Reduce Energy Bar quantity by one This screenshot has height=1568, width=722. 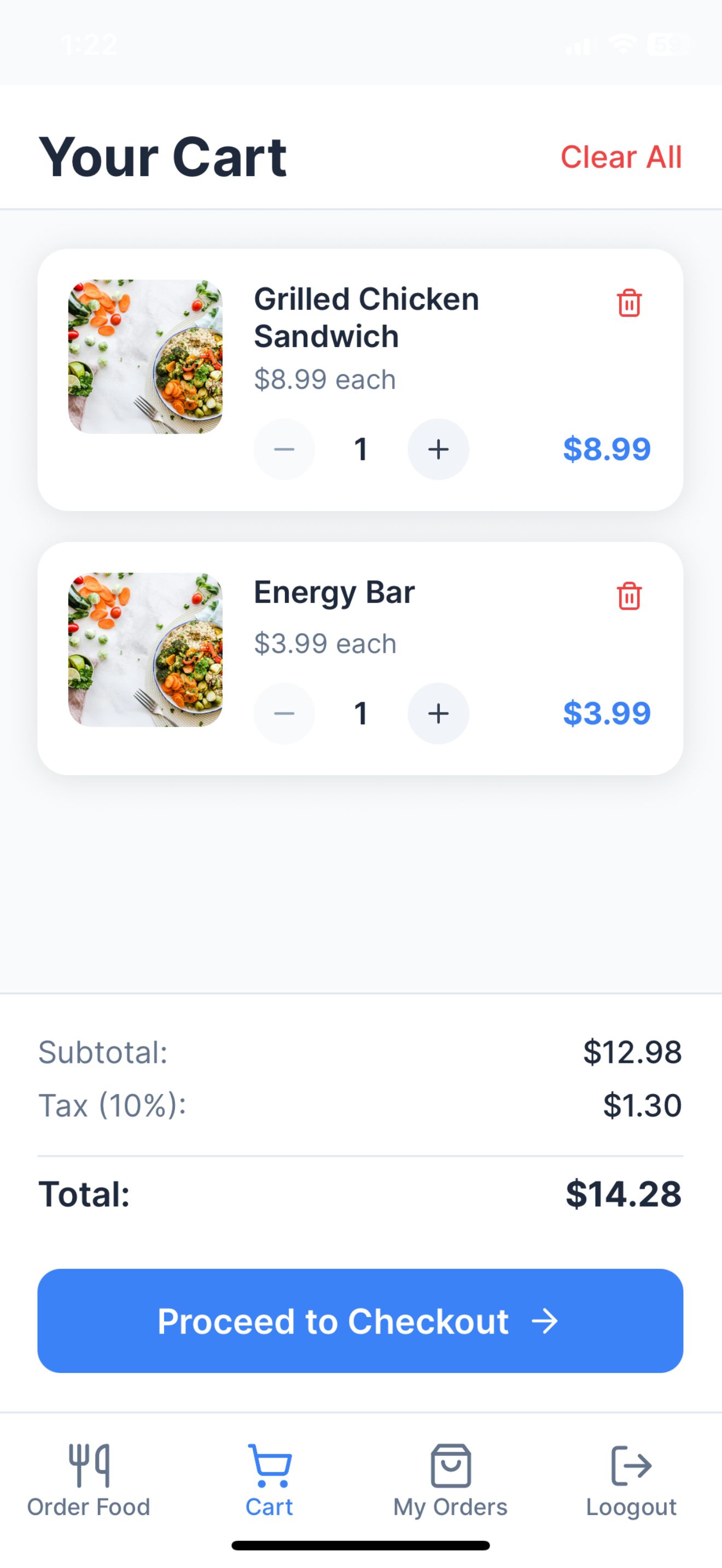click(x=284, y=713)
